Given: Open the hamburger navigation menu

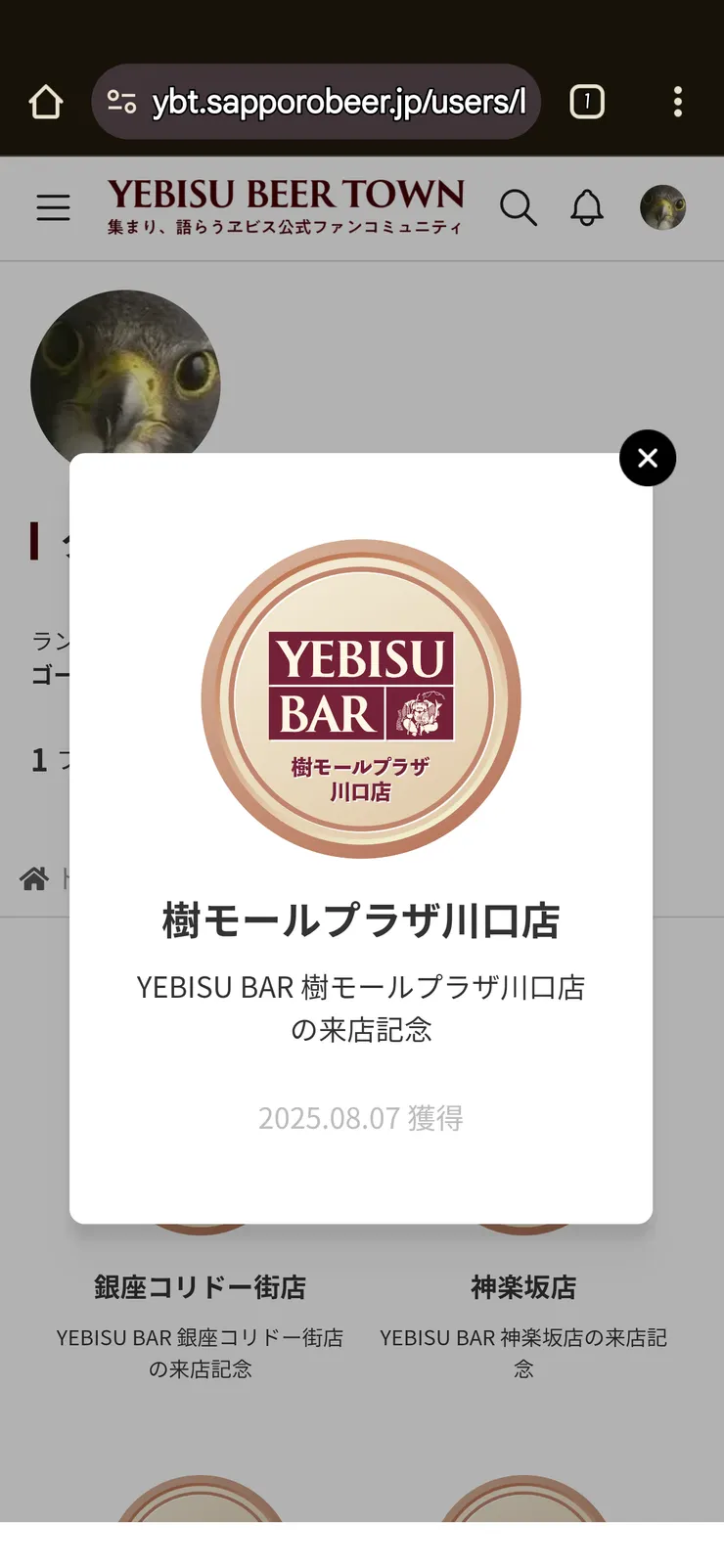Looking at the screenshot, I should coord(53,207).
